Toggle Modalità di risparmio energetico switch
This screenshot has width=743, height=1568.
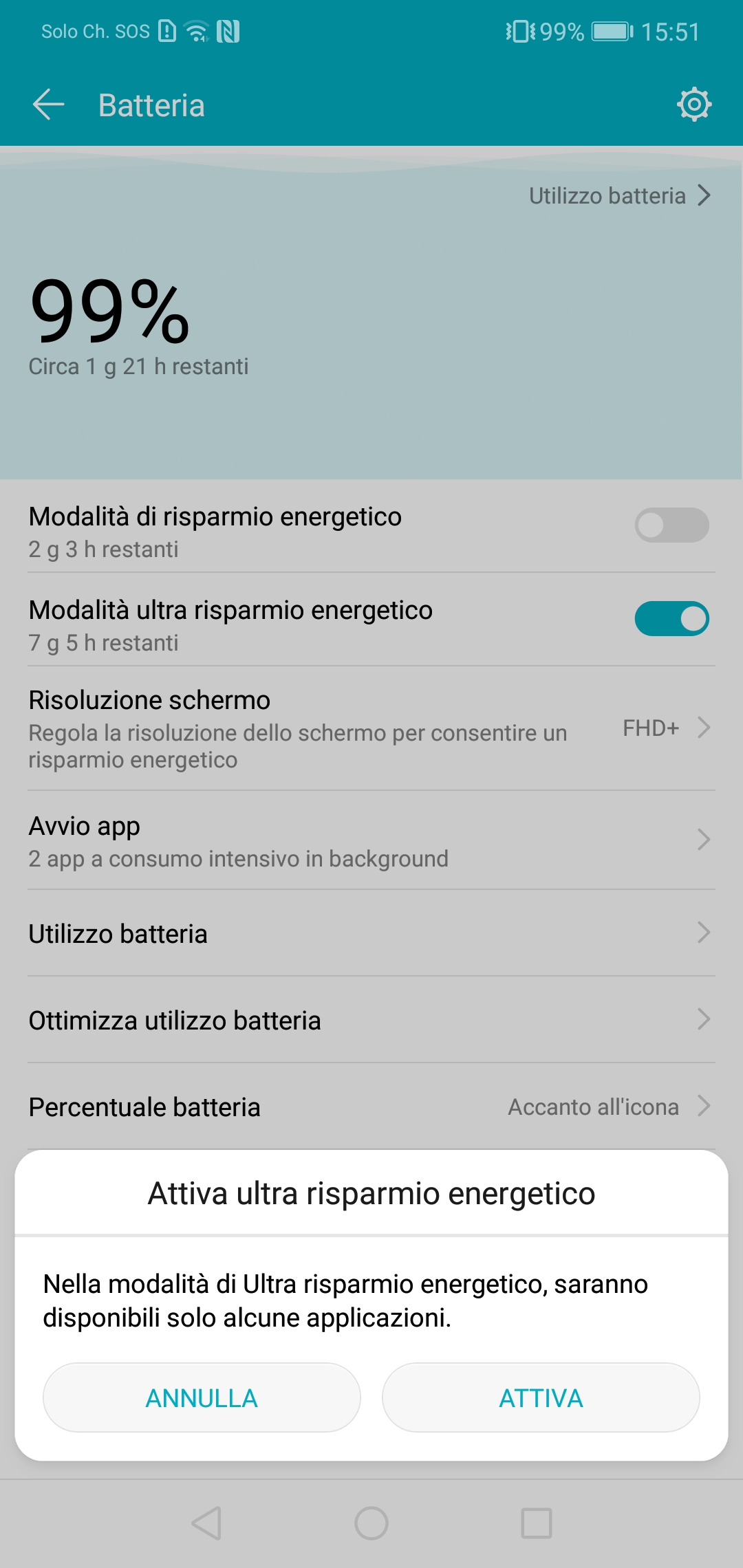point(671,525)
